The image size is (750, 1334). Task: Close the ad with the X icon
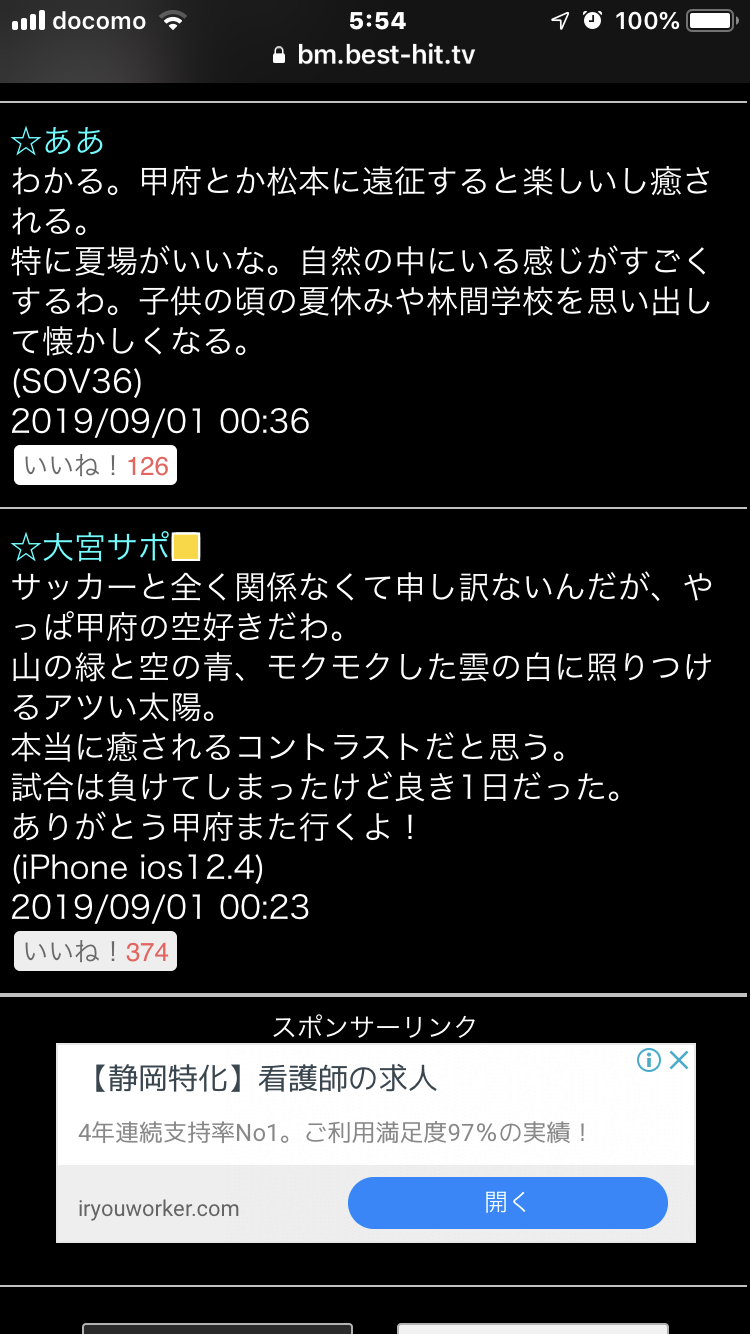(x=679, y=1060)
